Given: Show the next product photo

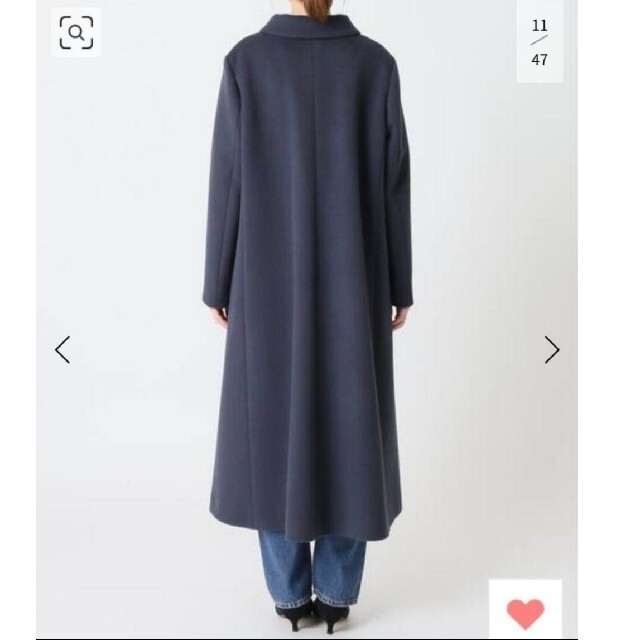Looking at the screenshot, I should point(552,349).
